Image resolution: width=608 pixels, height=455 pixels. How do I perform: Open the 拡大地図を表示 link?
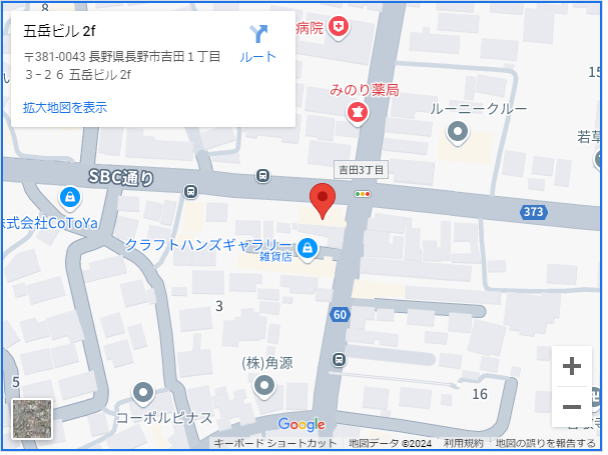pyautogui.click(x=65, y=107)
